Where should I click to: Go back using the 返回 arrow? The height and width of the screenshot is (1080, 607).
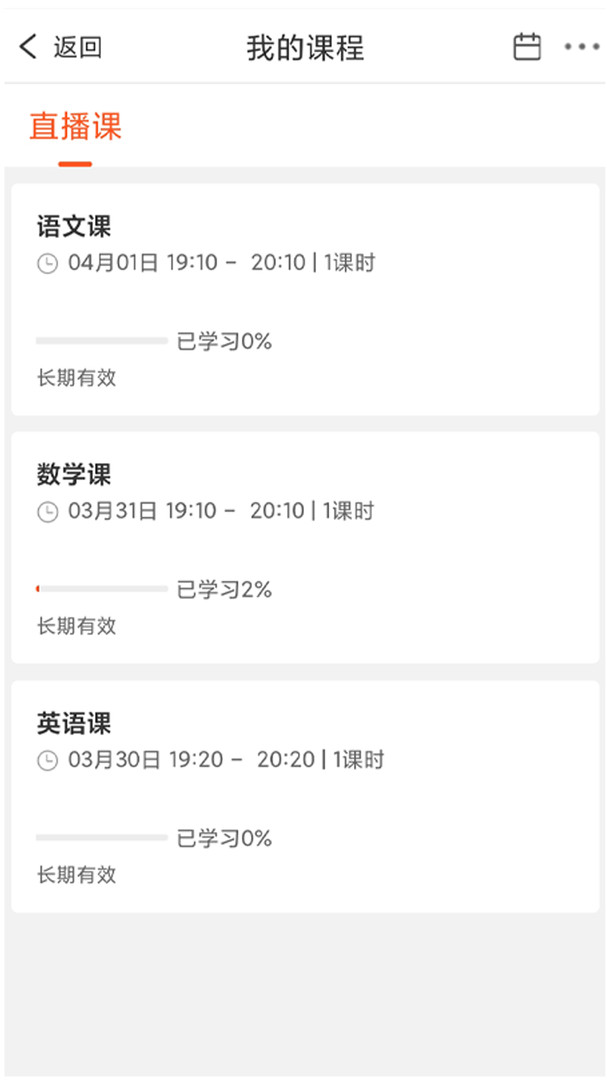click(x=60, y=48)
